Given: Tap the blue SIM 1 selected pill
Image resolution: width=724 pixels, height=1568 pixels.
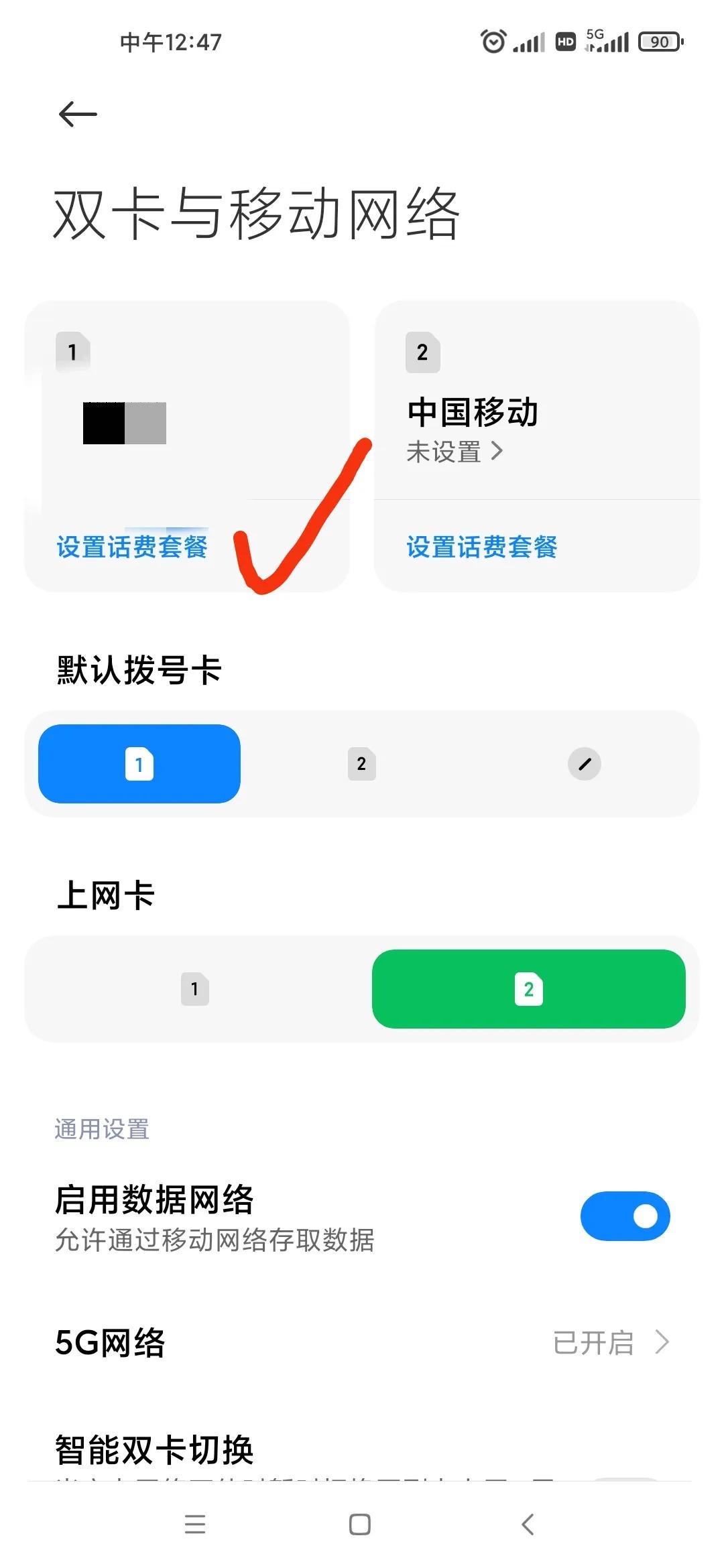Looking at the screenshot, I should click(138, 764).
